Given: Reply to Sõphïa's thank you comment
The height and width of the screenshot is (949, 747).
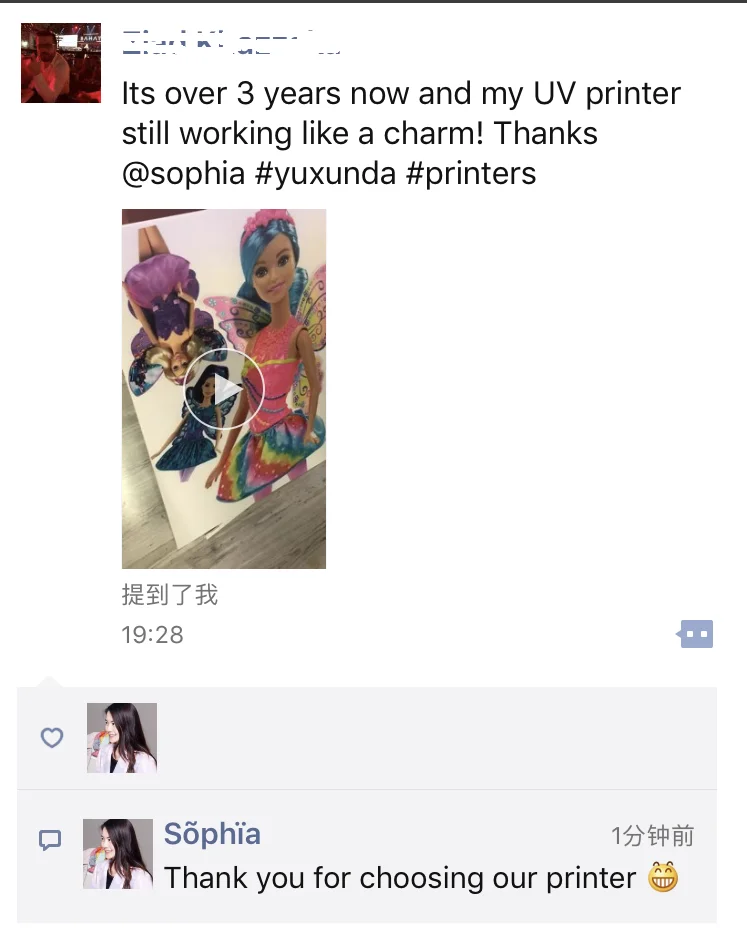Looking at the screenshot, I should point(400,878).
